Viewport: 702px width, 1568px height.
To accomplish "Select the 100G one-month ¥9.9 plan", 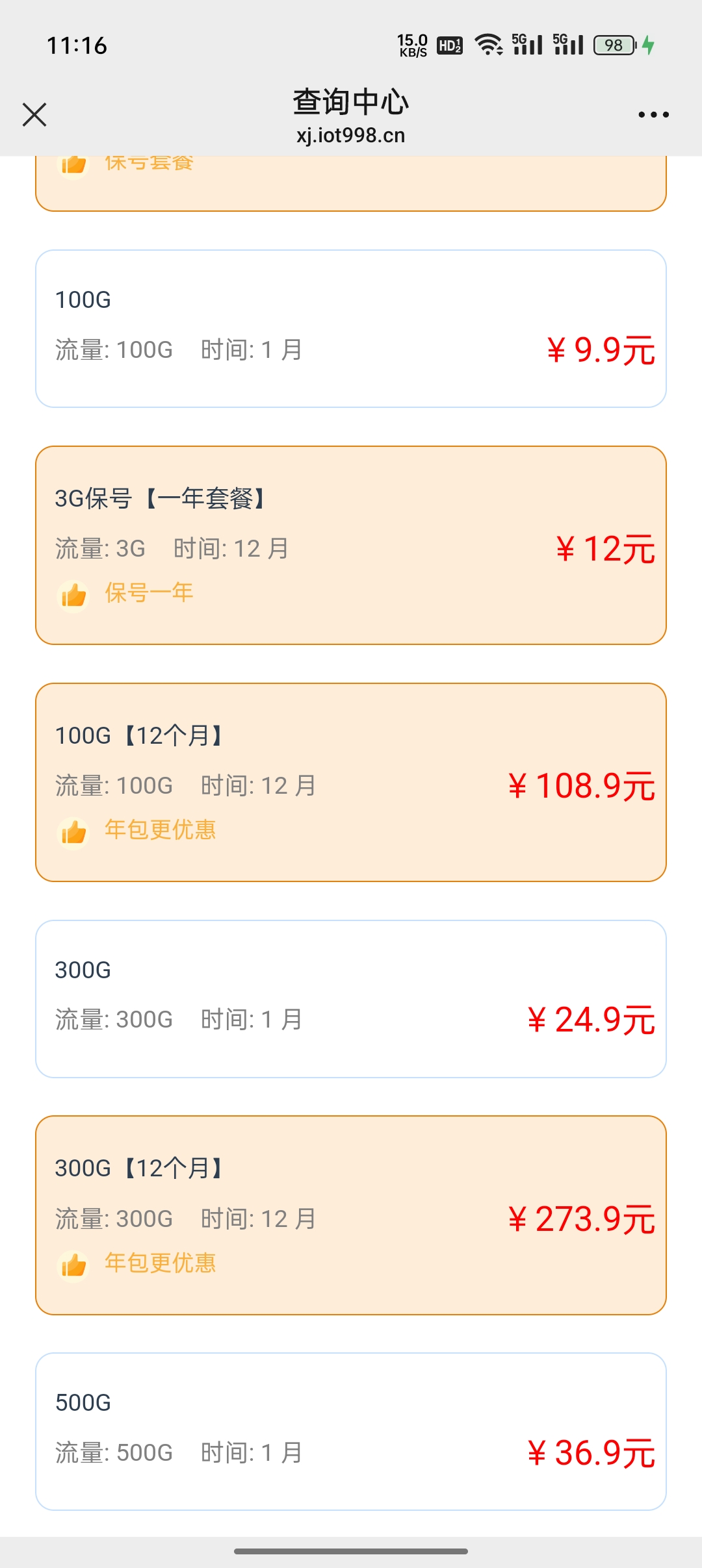I will 351,329.
